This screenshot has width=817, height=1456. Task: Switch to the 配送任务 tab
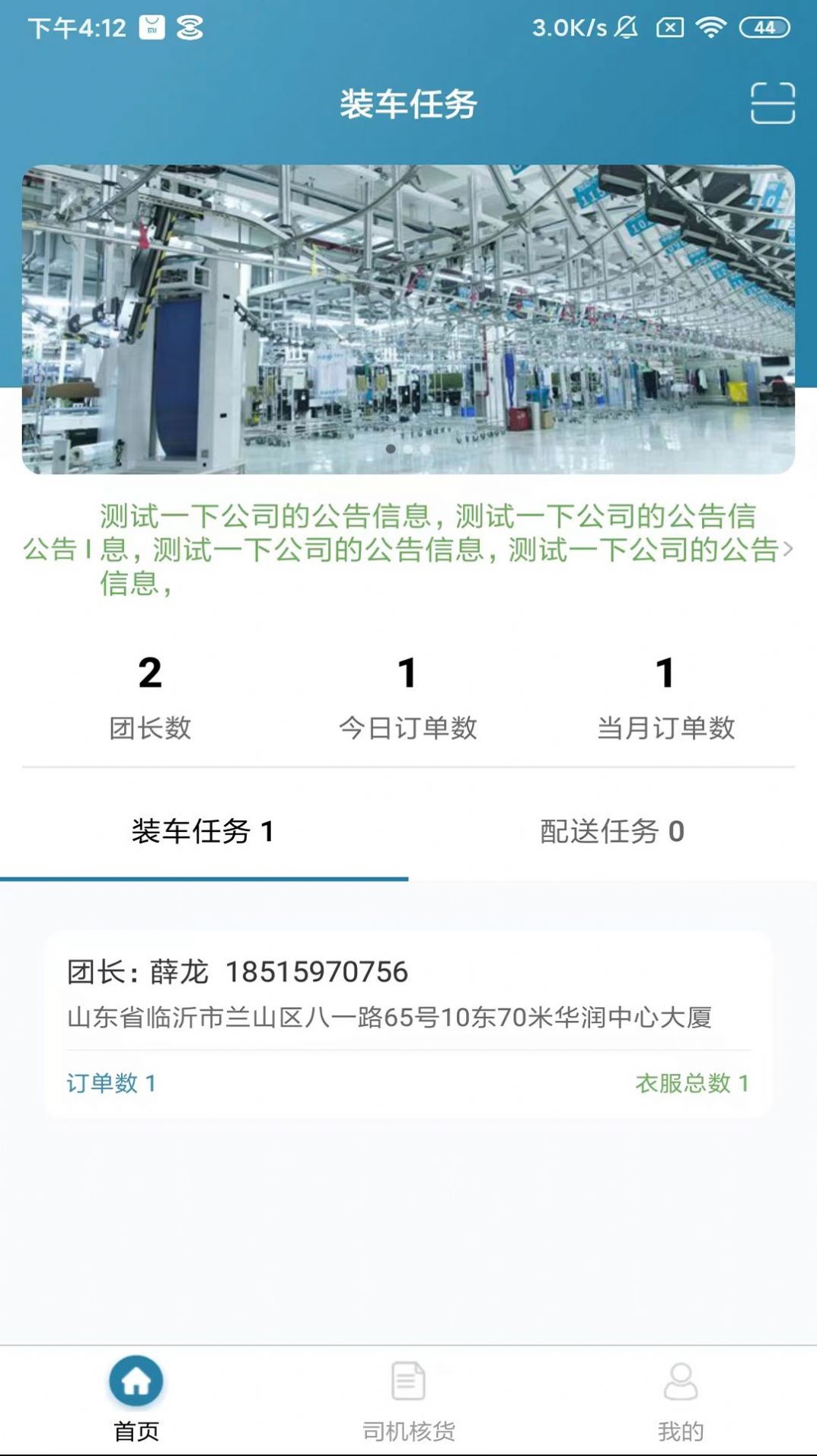pos(612,832)
